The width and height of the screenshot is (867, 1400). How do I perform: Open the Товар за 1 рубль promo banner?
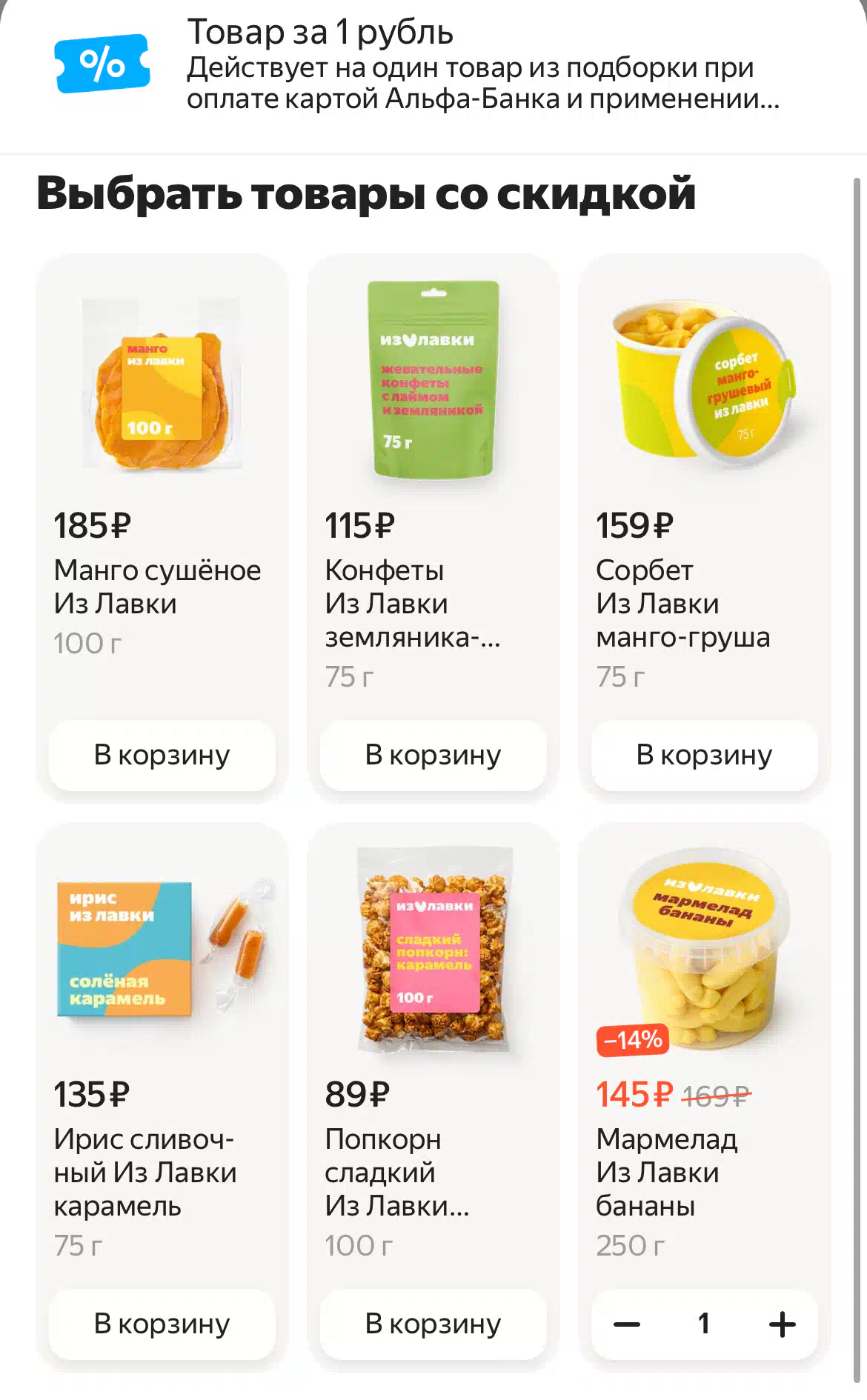tap(433, 65)
